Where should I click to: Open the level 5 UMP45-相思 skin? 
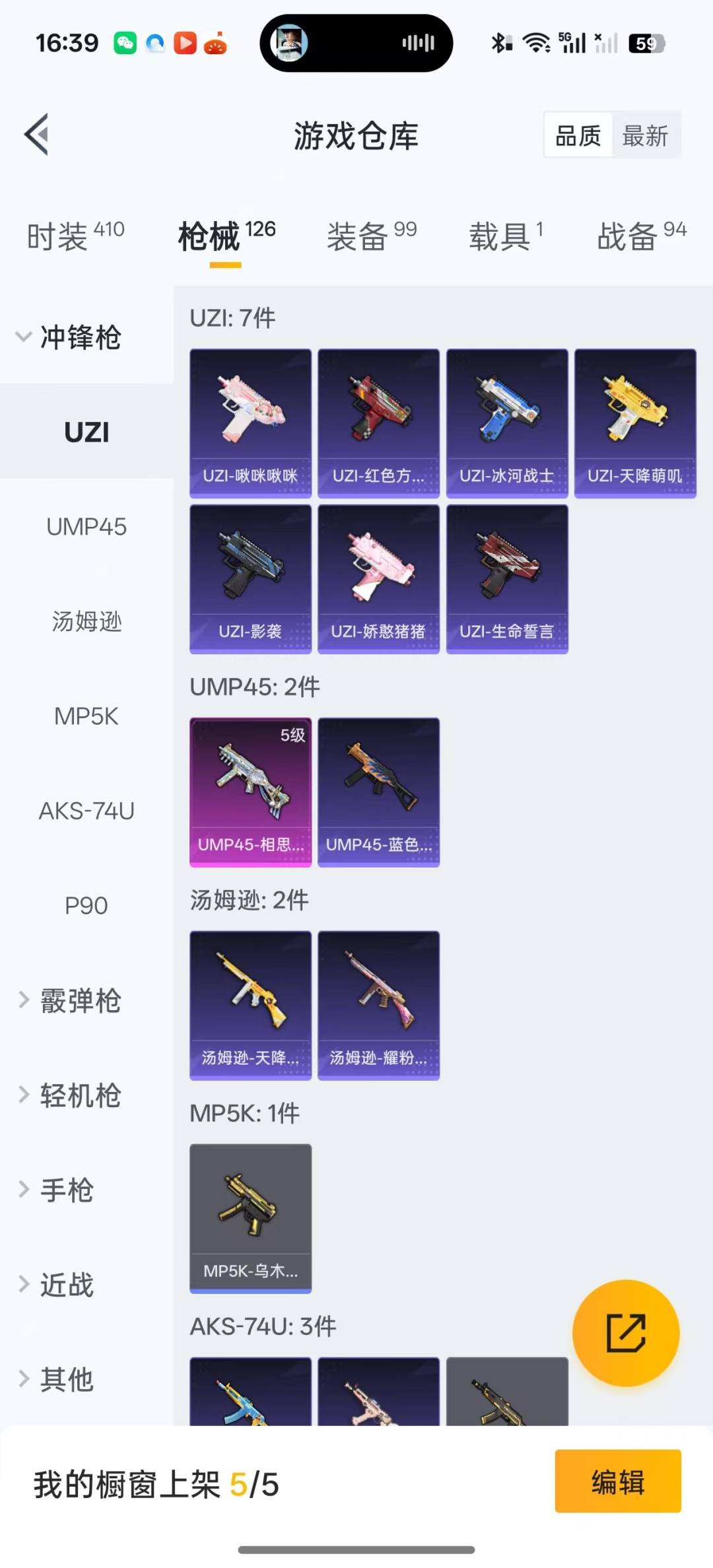[250, 792]
